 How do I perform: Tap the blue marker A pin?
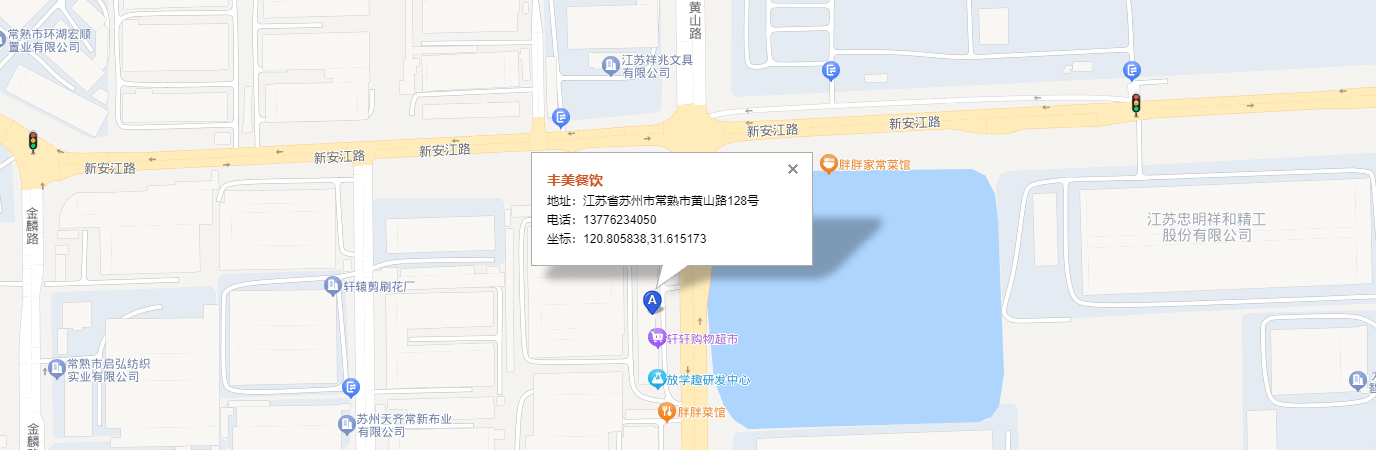coord(652,300)
